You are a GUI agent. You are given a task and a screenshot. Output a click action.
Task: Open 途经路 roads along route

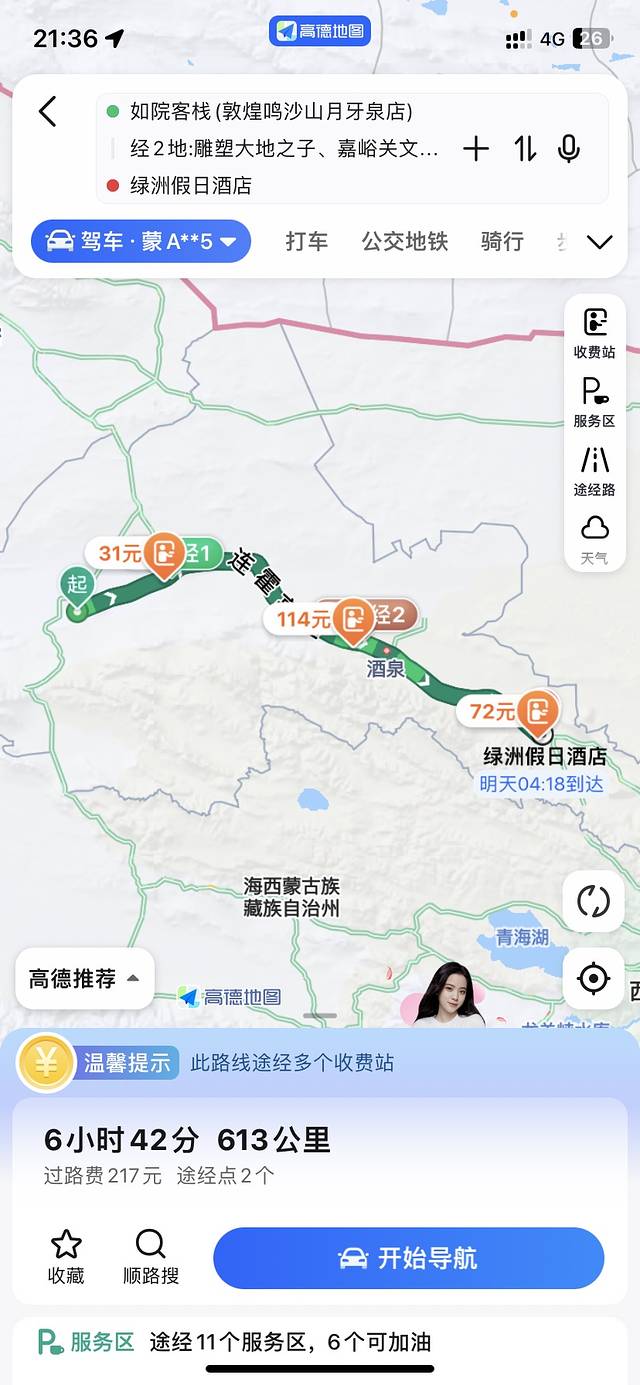pyautogui.click(x=594, y=471)
